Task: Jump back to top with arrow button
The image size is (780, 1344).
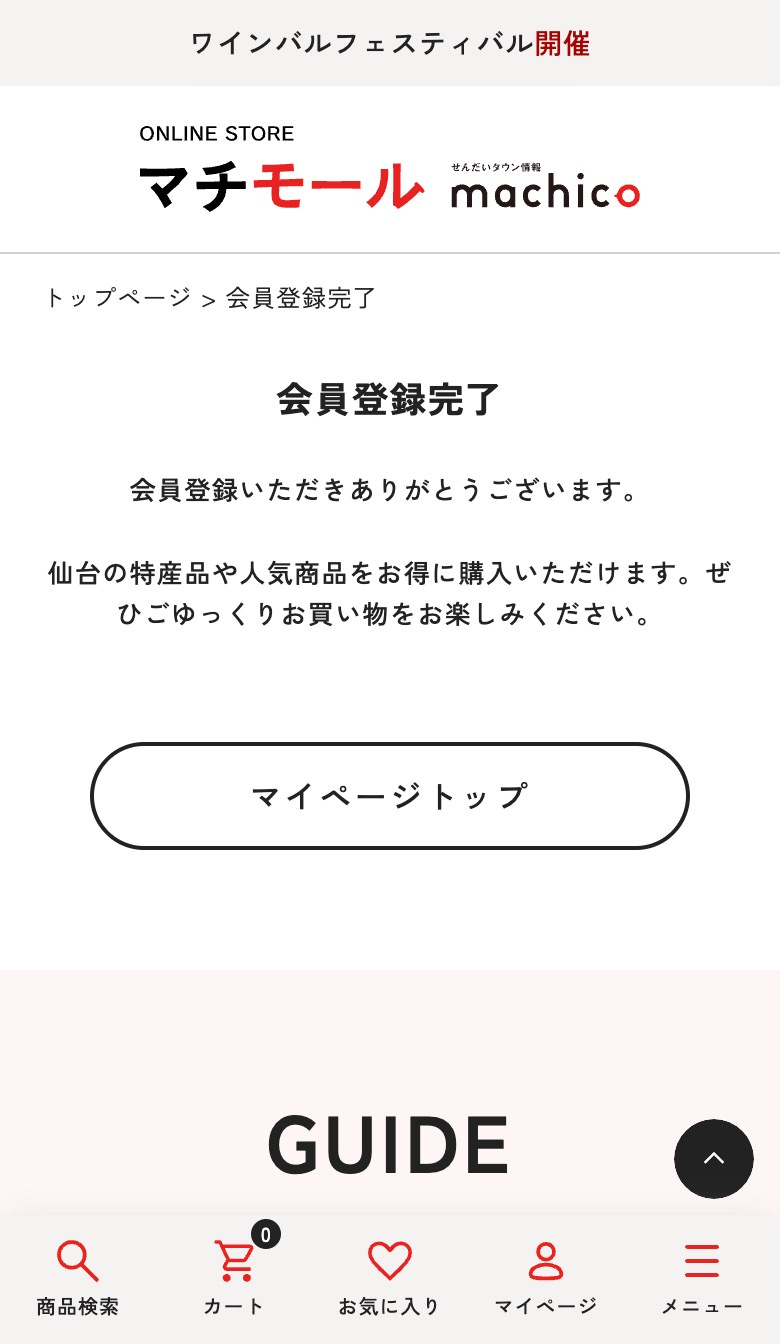Action: (713, 1159)
